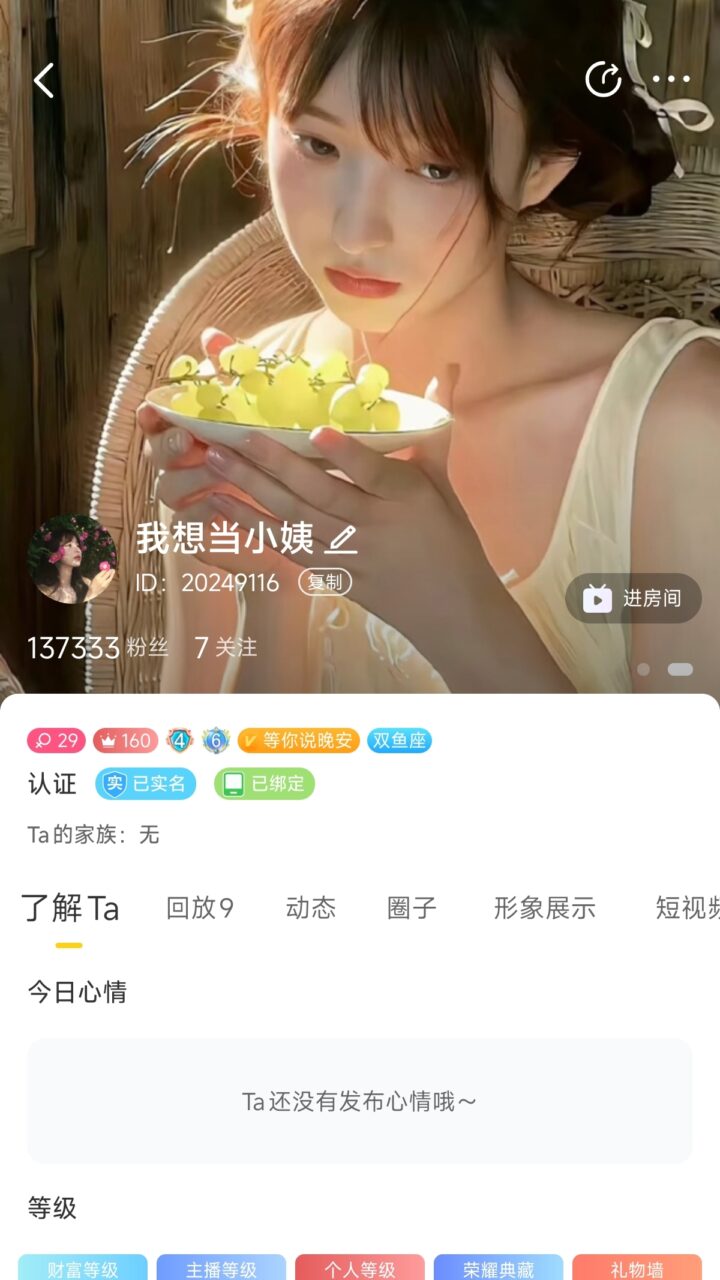This screenshot has height=1280, width=720.
Task: Open the 礼物墙 card
Action: click(x=637, y=1268)
